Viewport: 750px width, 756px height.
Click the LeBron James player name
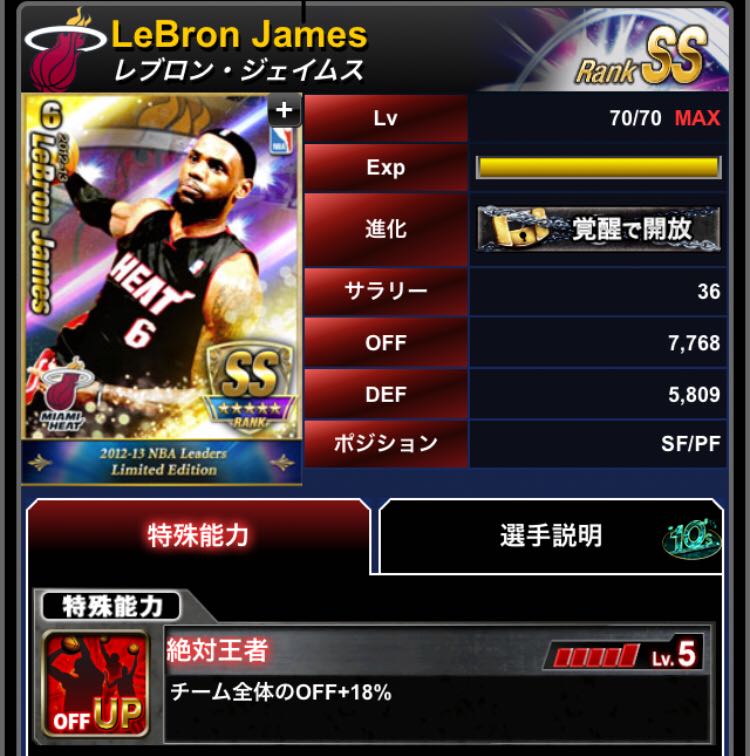(240, 35)
